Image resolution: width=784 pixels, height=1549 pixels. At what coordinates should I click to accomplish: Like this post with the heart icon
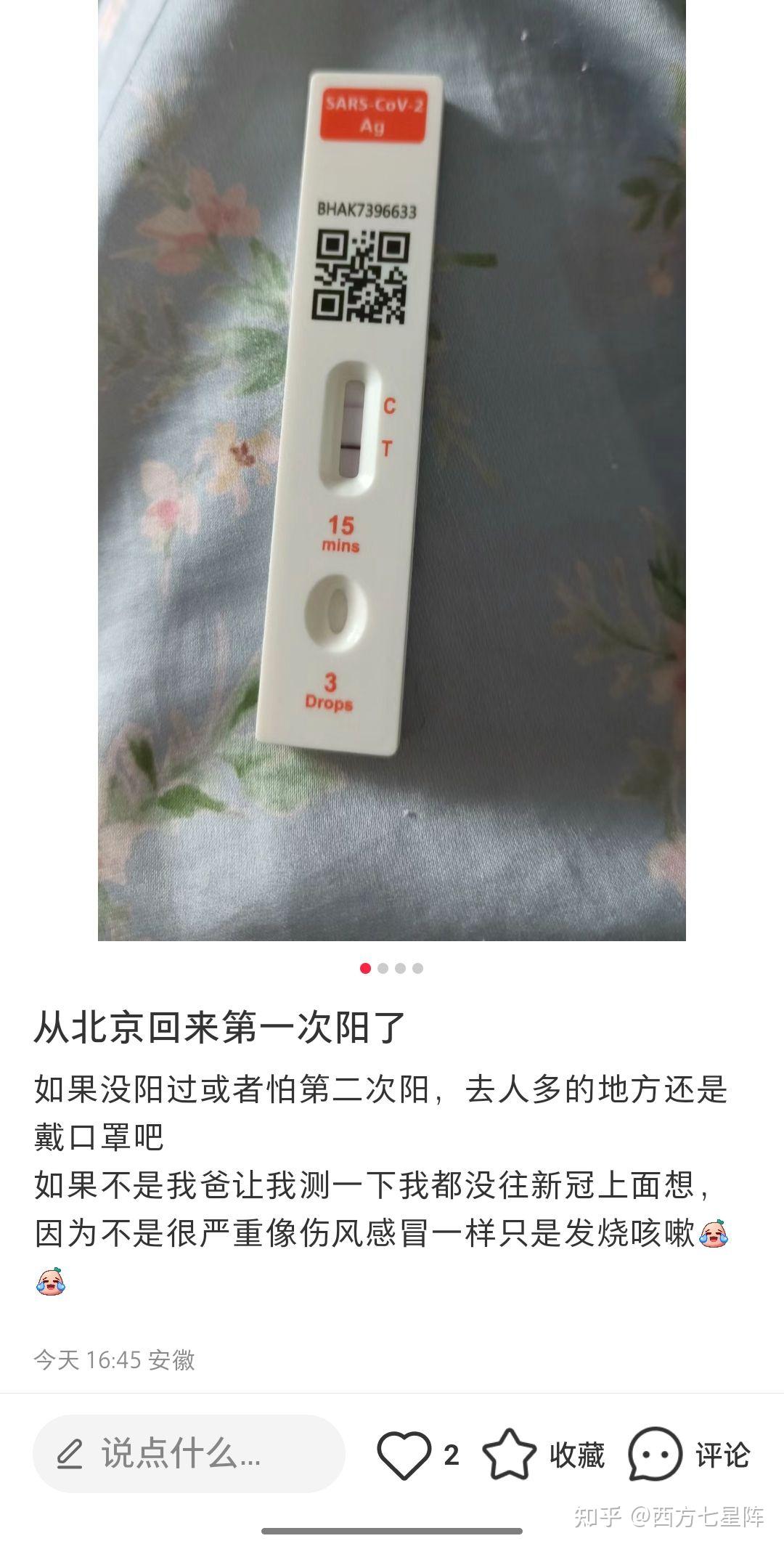coord(404,1454)
